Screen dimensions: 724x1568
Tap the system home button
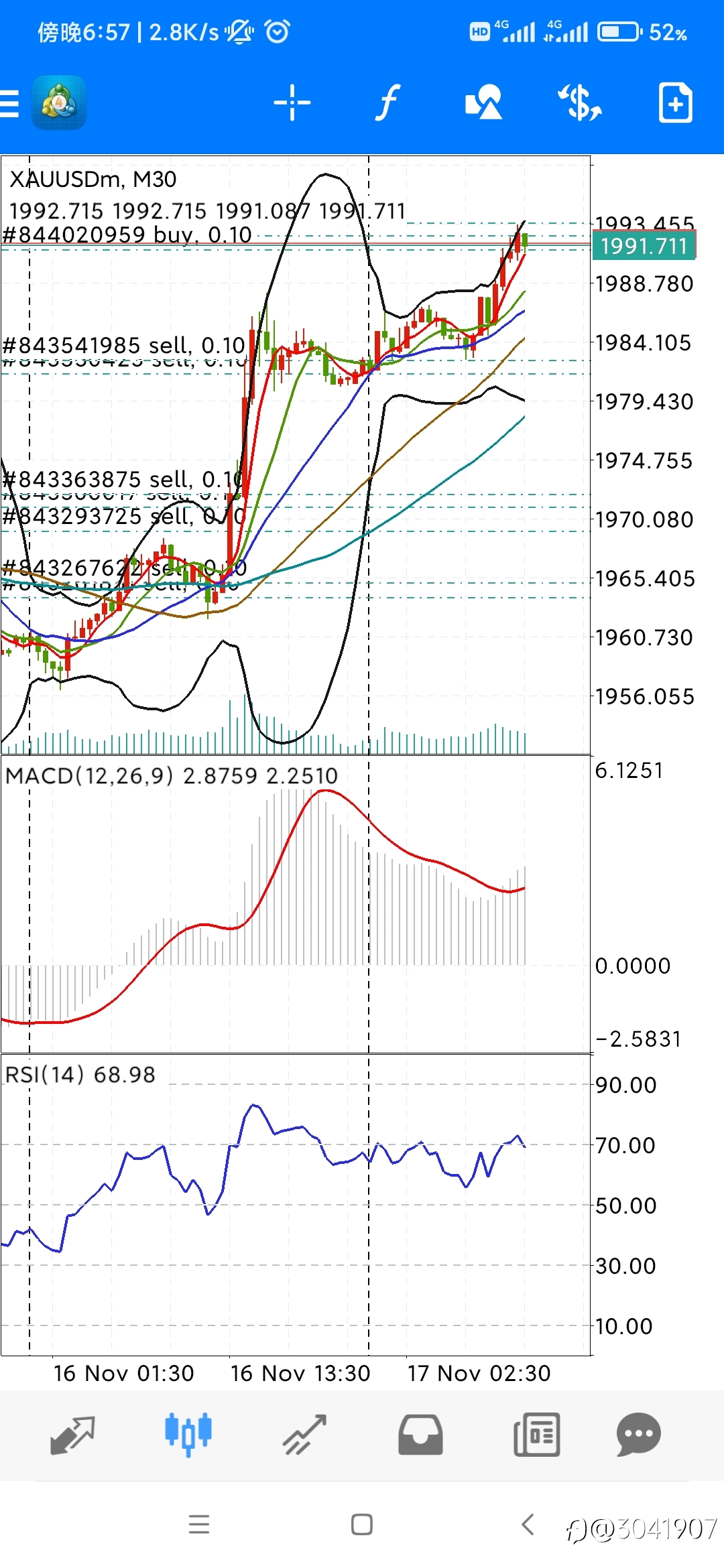click(x=362, y=1524)
